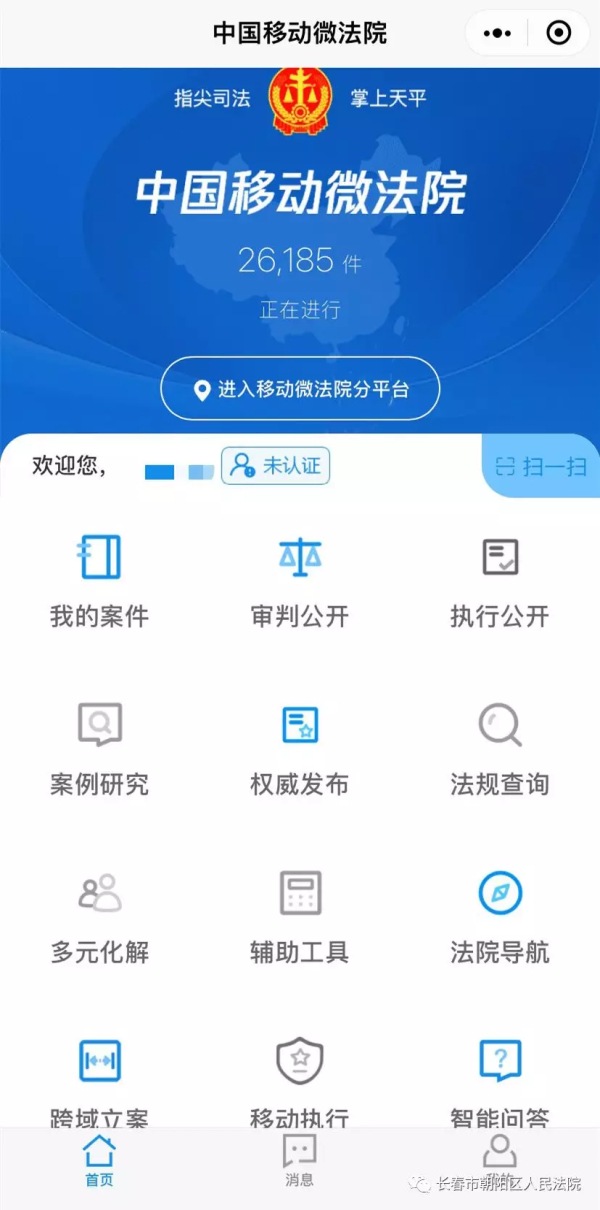Open 跨域立案
Screen dimensions: 600x1210
(99, 1080)
